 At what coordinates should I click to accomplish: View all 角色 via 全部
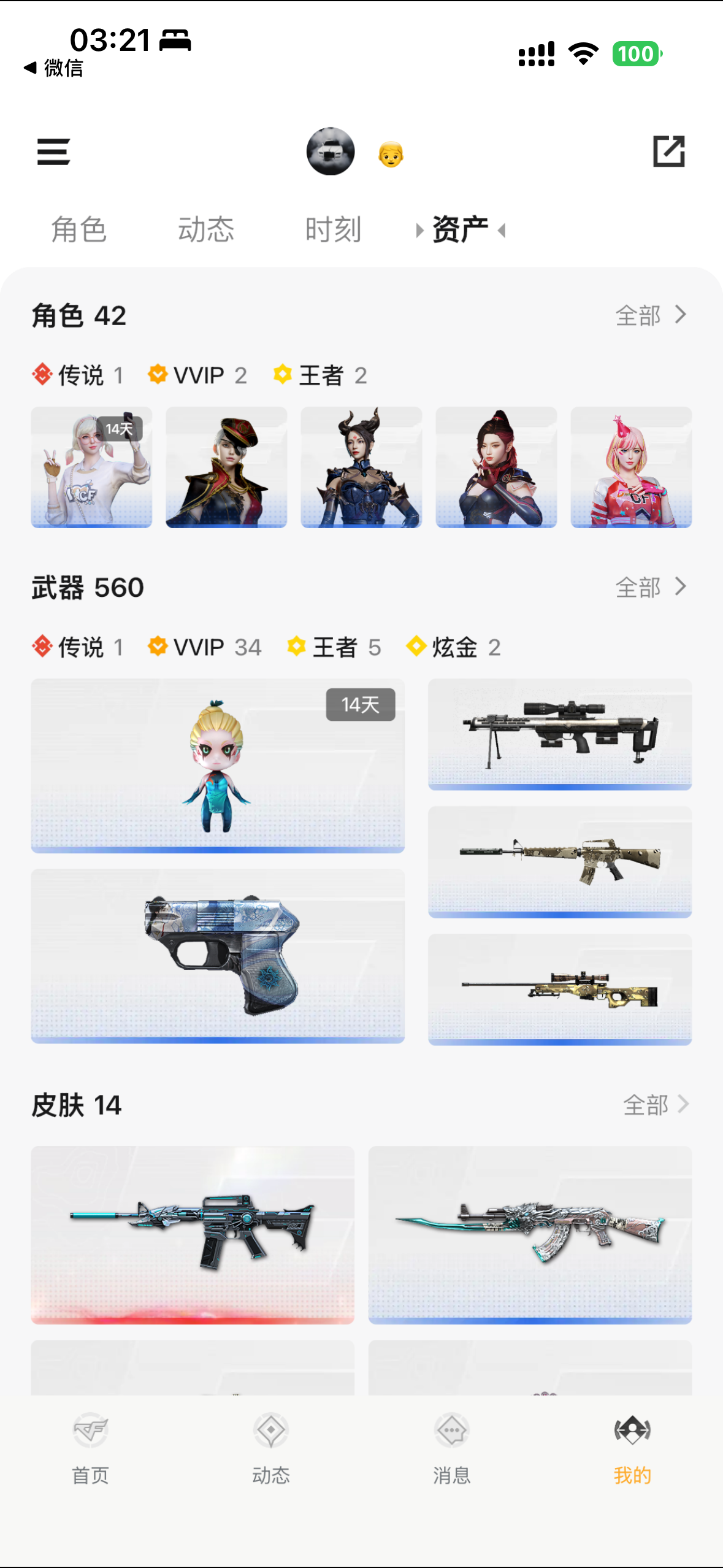(650, 315)
